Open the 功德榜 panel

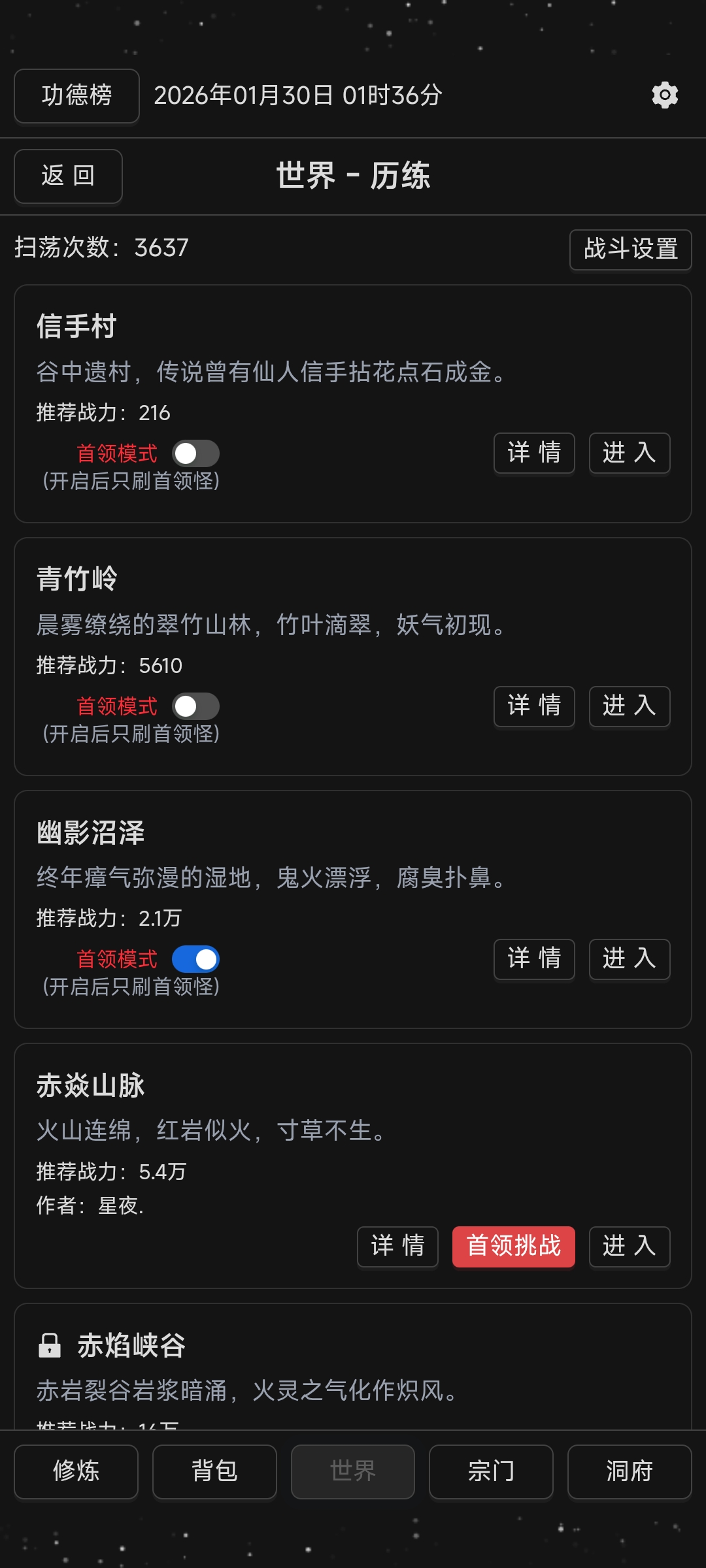[x=76, y=95]
